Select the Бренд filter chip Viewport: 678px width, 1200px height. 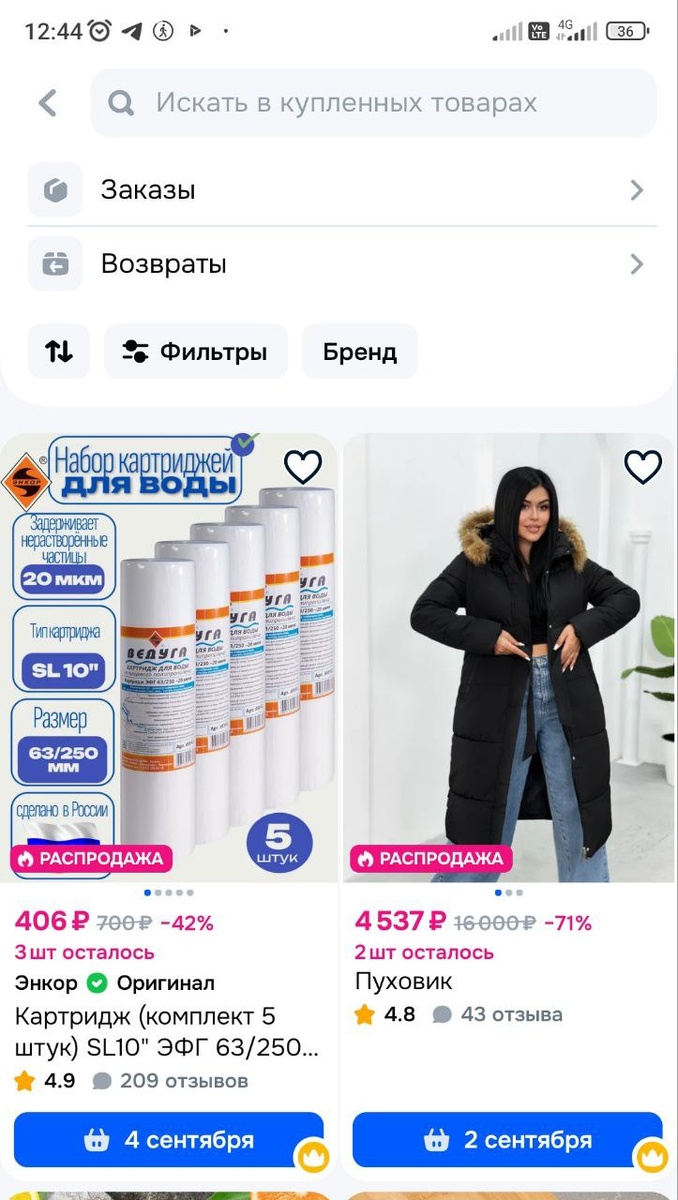[360, 352]
